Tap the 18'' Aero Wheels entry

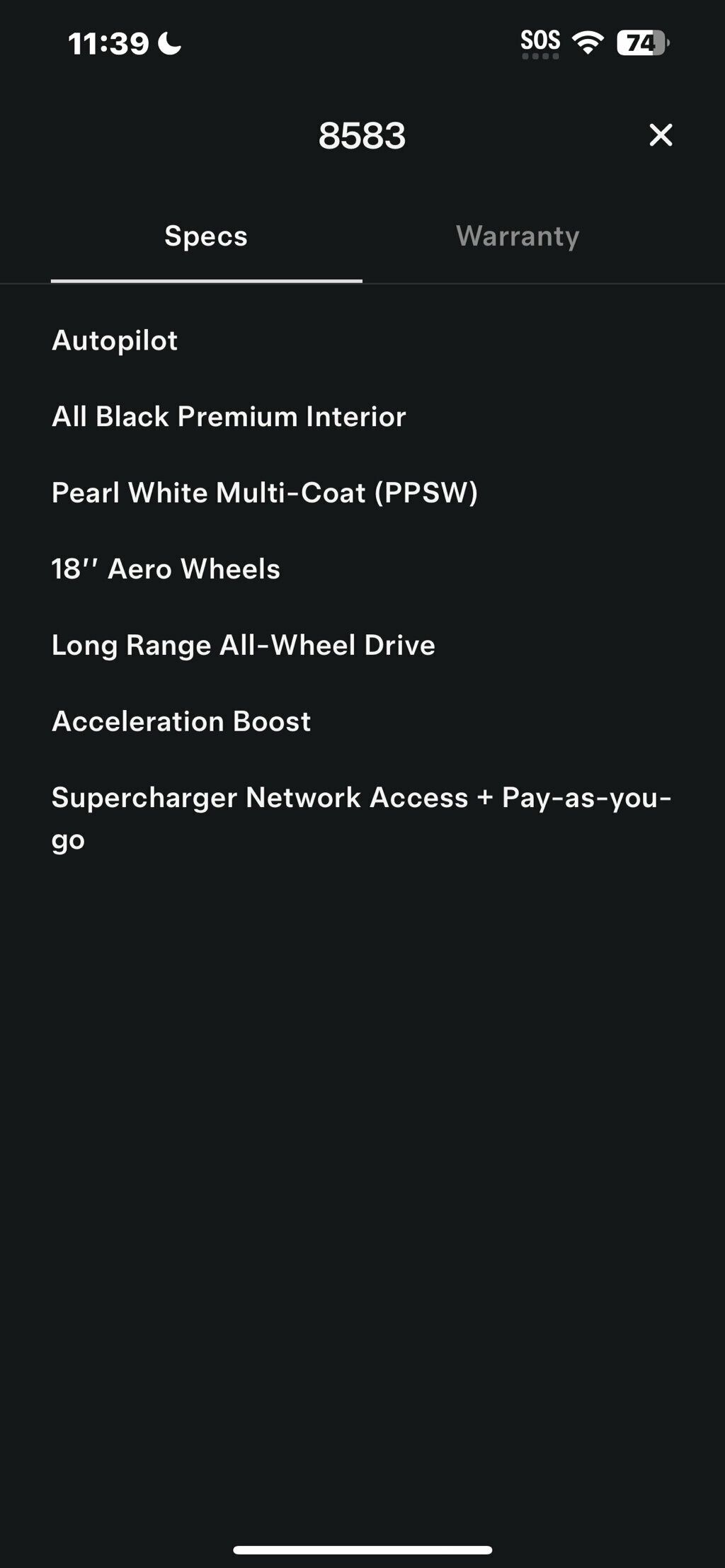click(166, 568)
